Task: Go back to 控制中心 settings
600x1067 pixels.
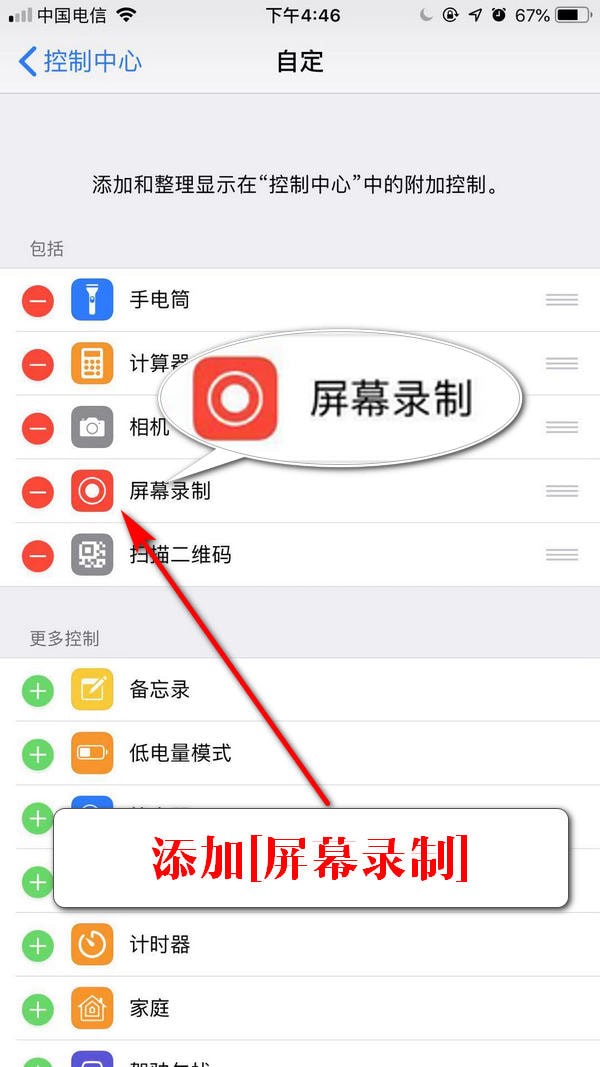Action: (80, 61)
